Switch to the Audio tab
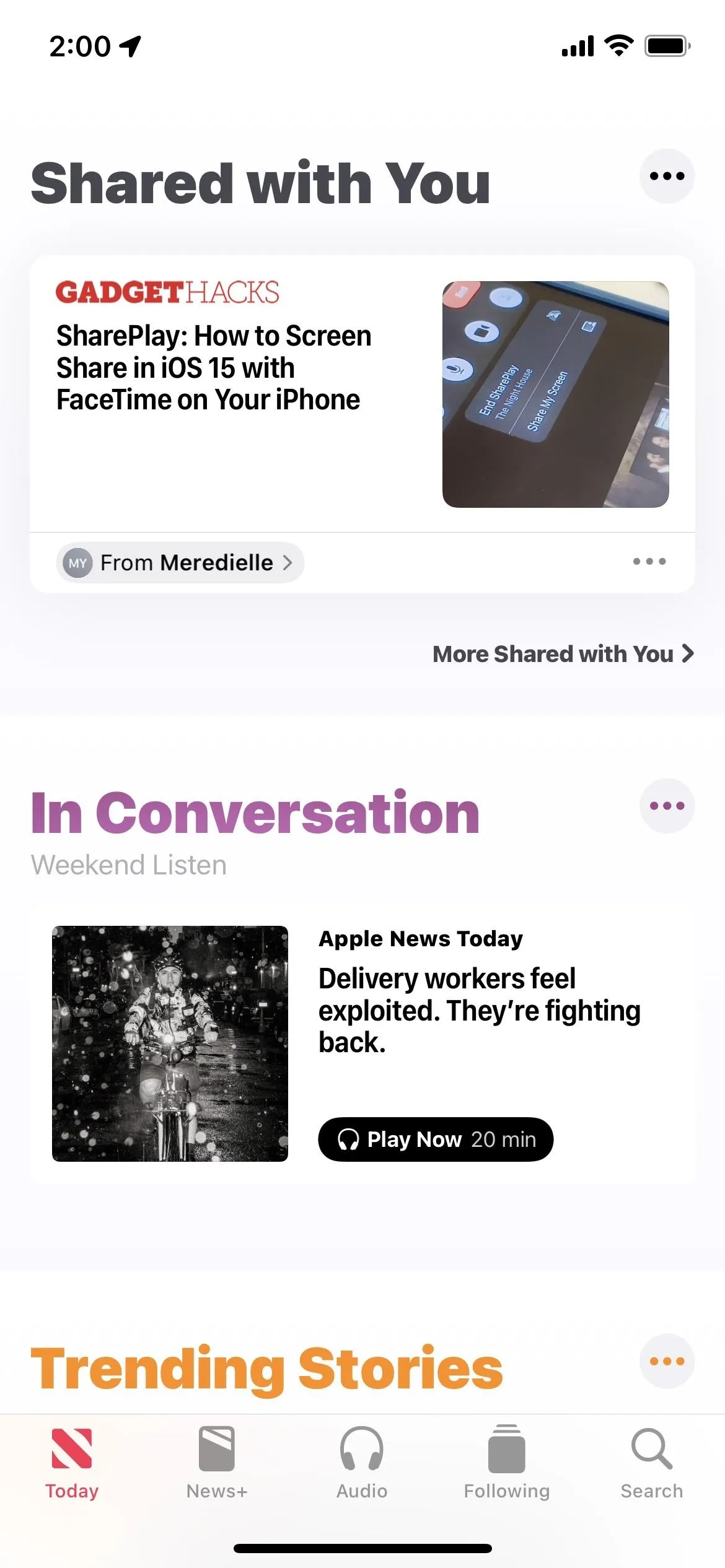 click(362, 1463)
